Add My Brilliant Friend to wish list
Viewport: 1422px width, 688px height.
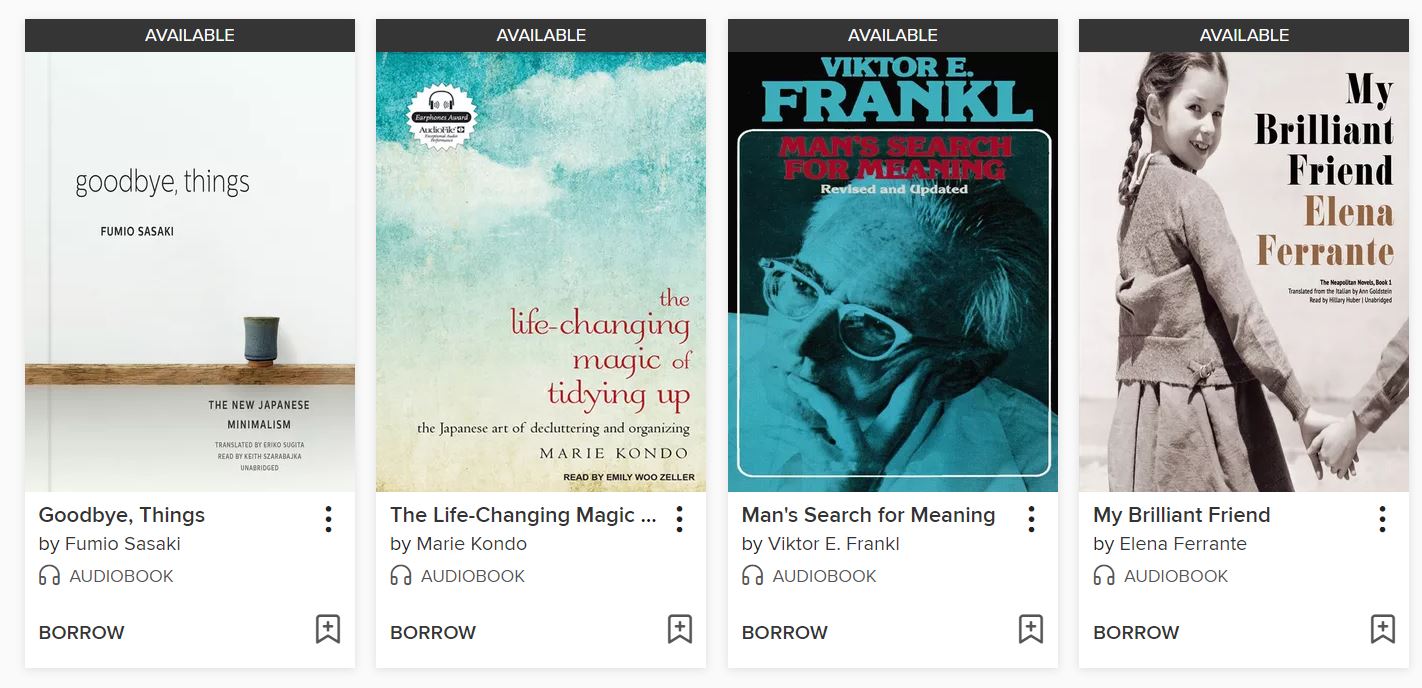(1382, 629)
